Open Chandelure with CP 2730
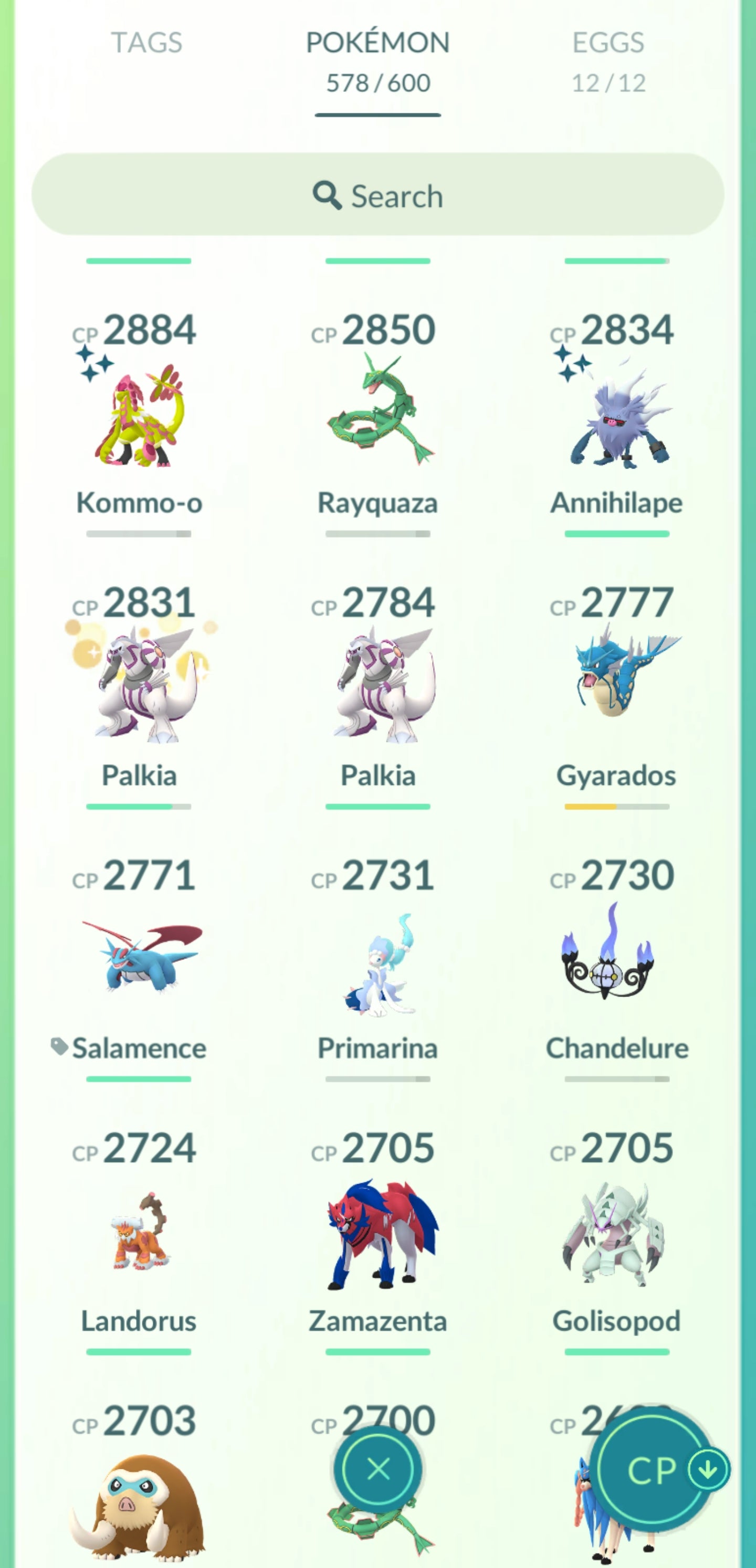756x1568 pixels. point(616,956)
